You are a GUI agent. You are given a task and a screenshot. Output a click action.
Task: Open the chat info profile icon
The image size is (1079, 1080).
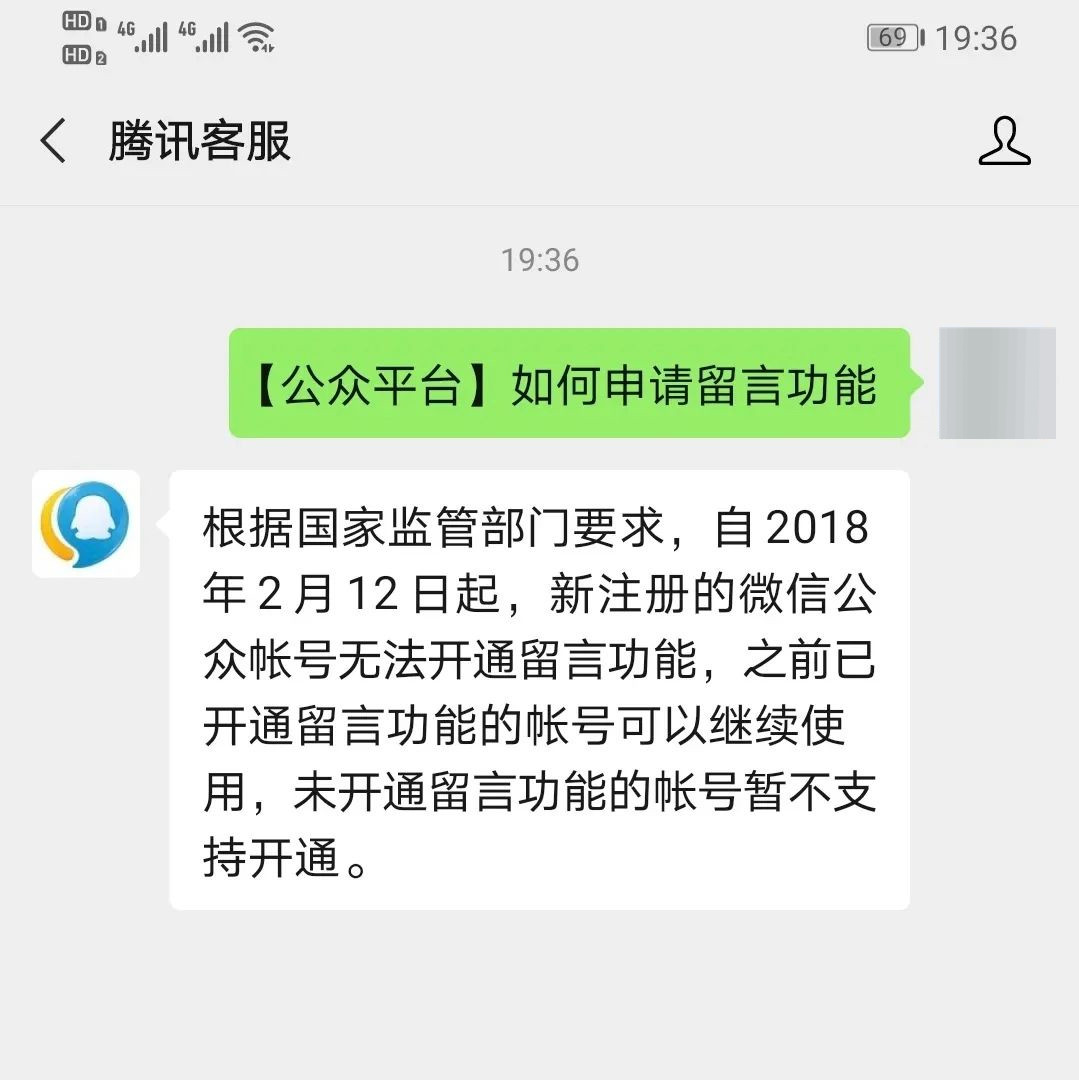1003,141
